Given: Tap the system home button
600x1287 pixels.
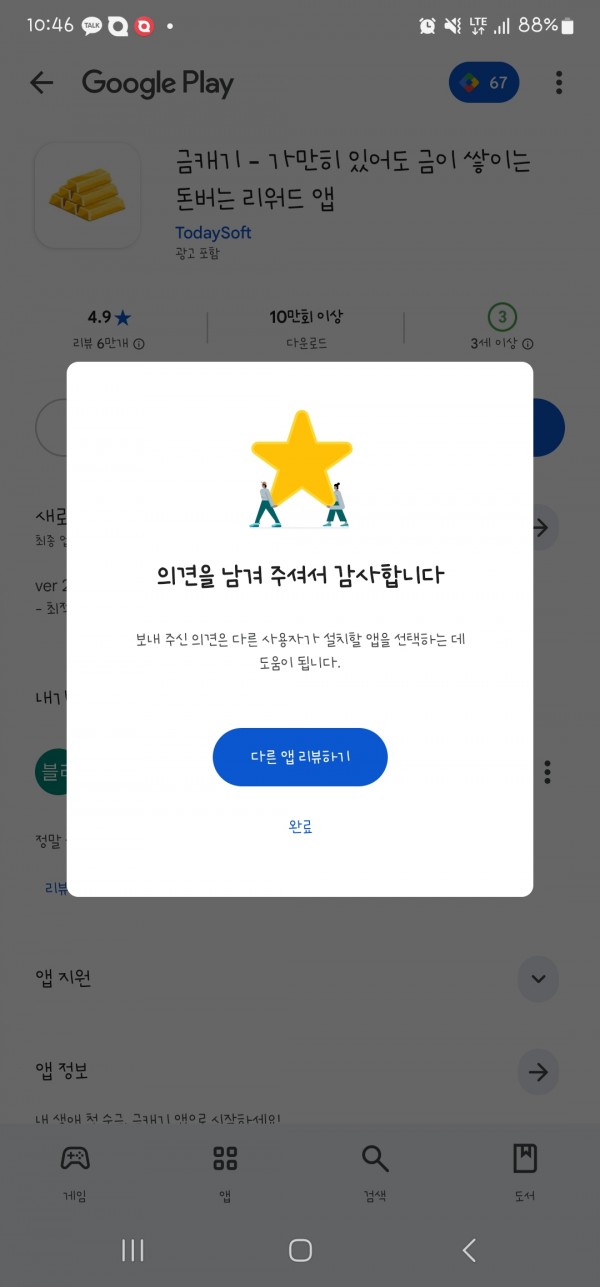Looking at the screenshot, I should [300, 1249].
